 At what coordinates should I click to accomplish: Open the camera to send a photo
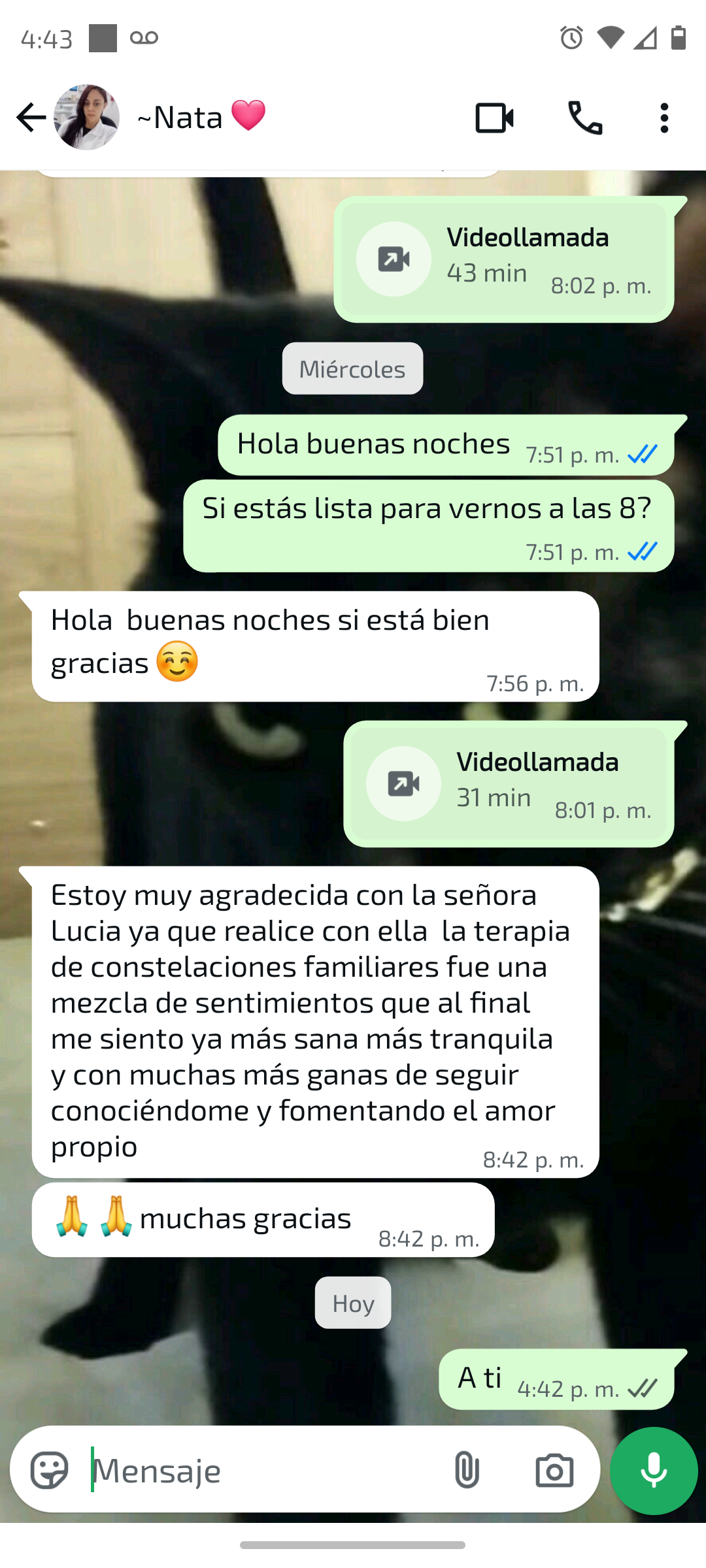(x=554, y=1471)
